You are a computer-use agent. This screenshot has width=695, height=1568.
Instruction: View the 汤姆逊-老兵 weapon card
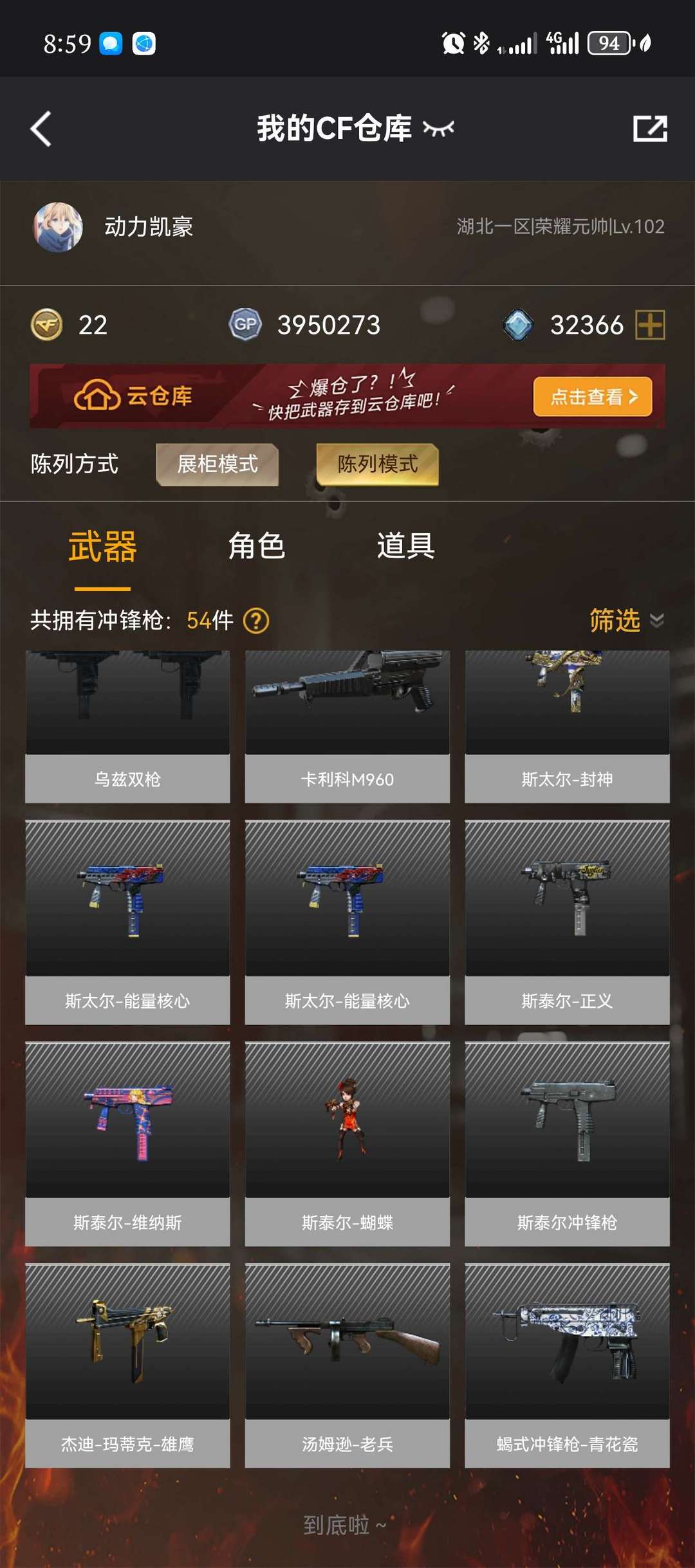tap(347, 1365)
